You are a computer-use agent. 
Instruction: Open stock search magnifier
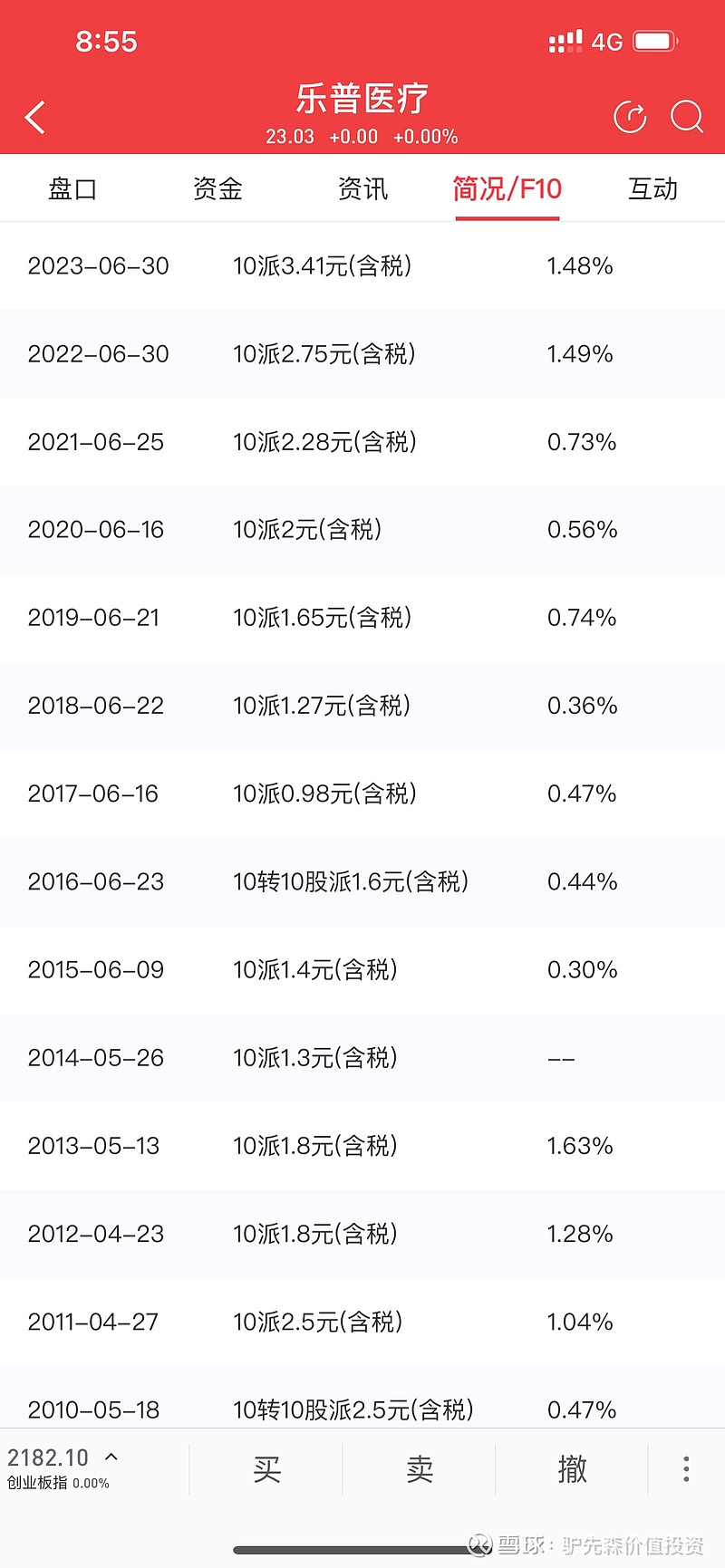(687, 118)
